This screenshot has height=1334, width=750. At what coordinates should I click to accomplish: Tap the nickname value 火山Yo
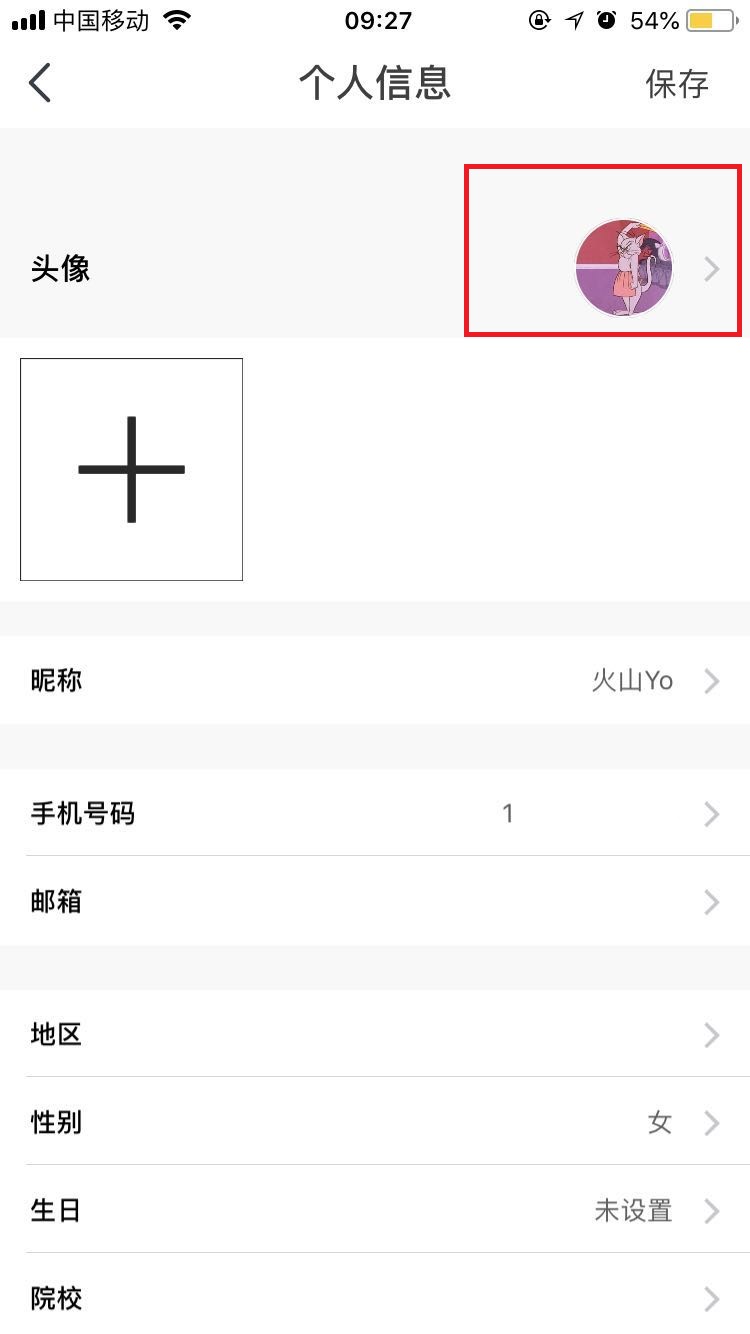(x=632, y=681)
